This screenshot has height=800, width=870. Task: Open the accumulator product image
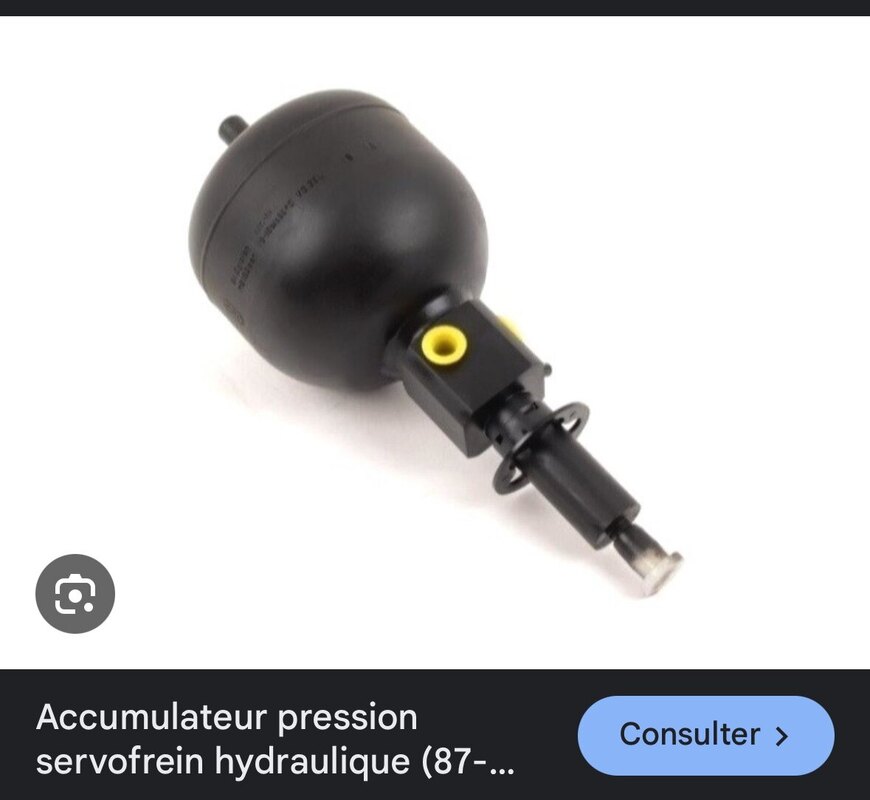pyautogui.click(x=435, y=340)
